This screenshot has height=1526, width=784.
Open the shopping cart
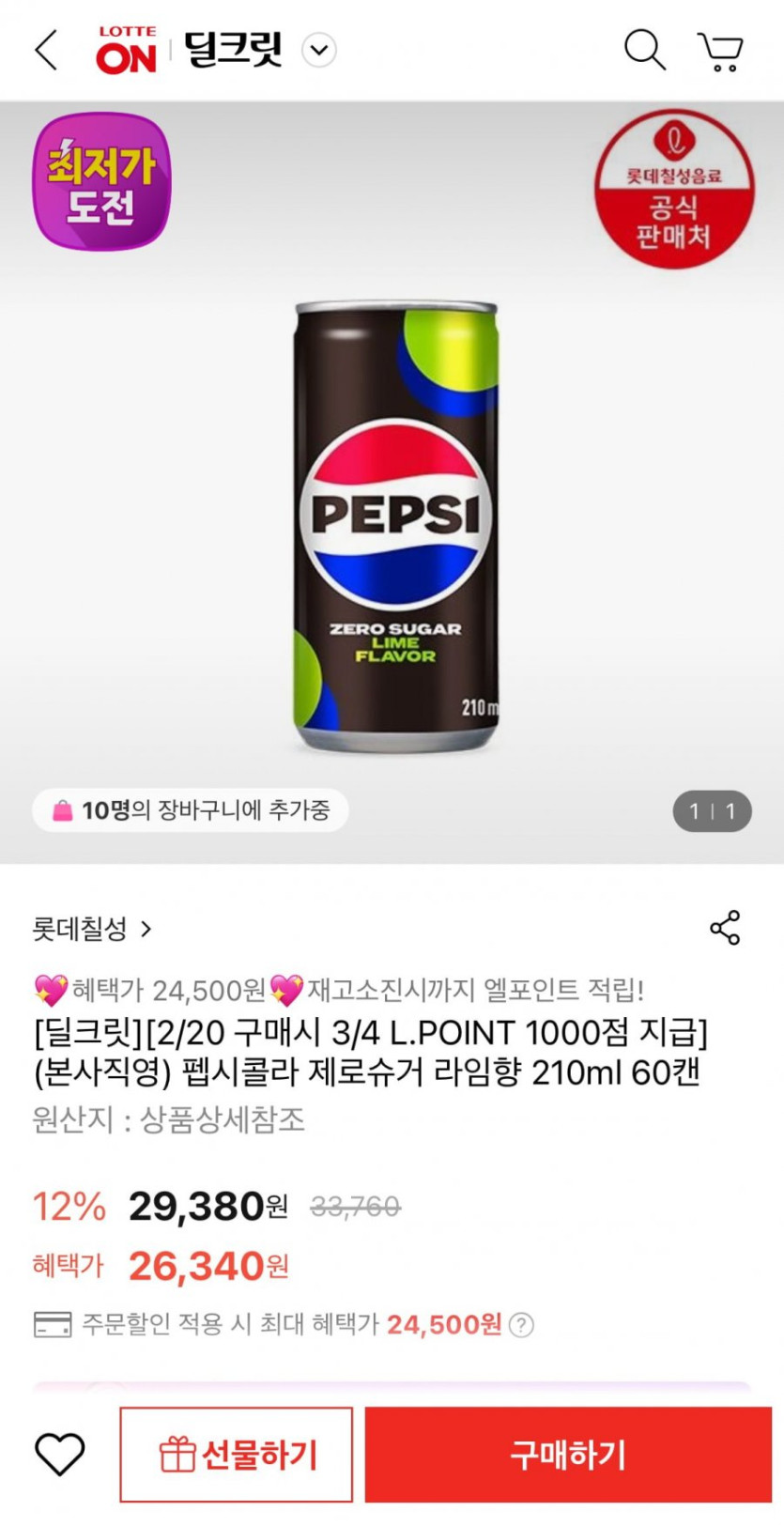pos(720,51)
